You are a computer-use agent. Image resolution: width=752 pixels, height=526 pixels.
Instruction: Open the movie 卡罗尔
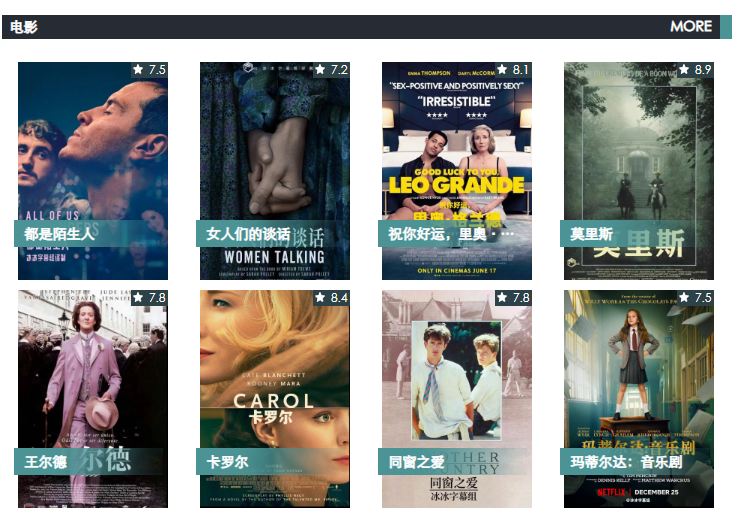coord(274,398)
